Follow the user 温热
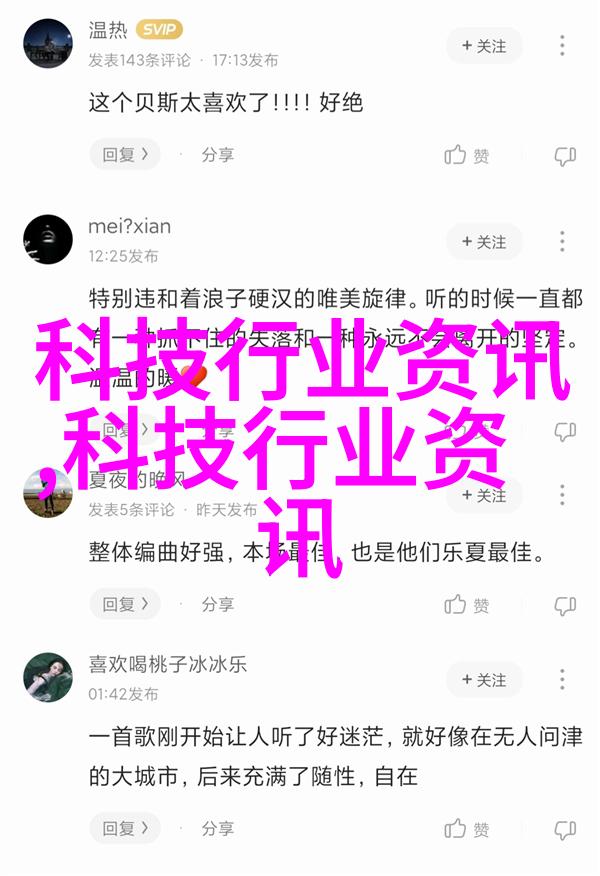The width and height of the screenshot is (600, 876). [x=484, y=46]
